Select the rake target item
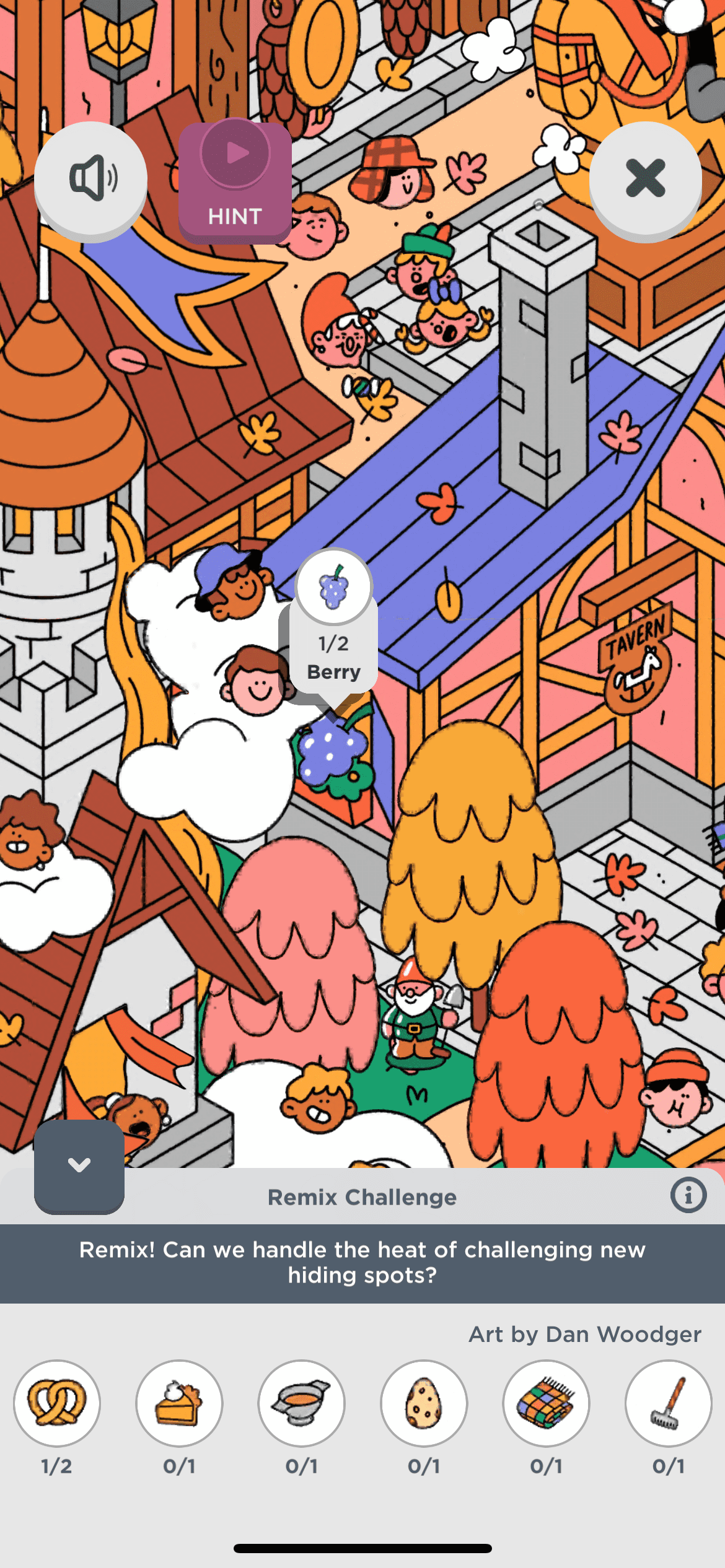 (x=668, y=1403)
